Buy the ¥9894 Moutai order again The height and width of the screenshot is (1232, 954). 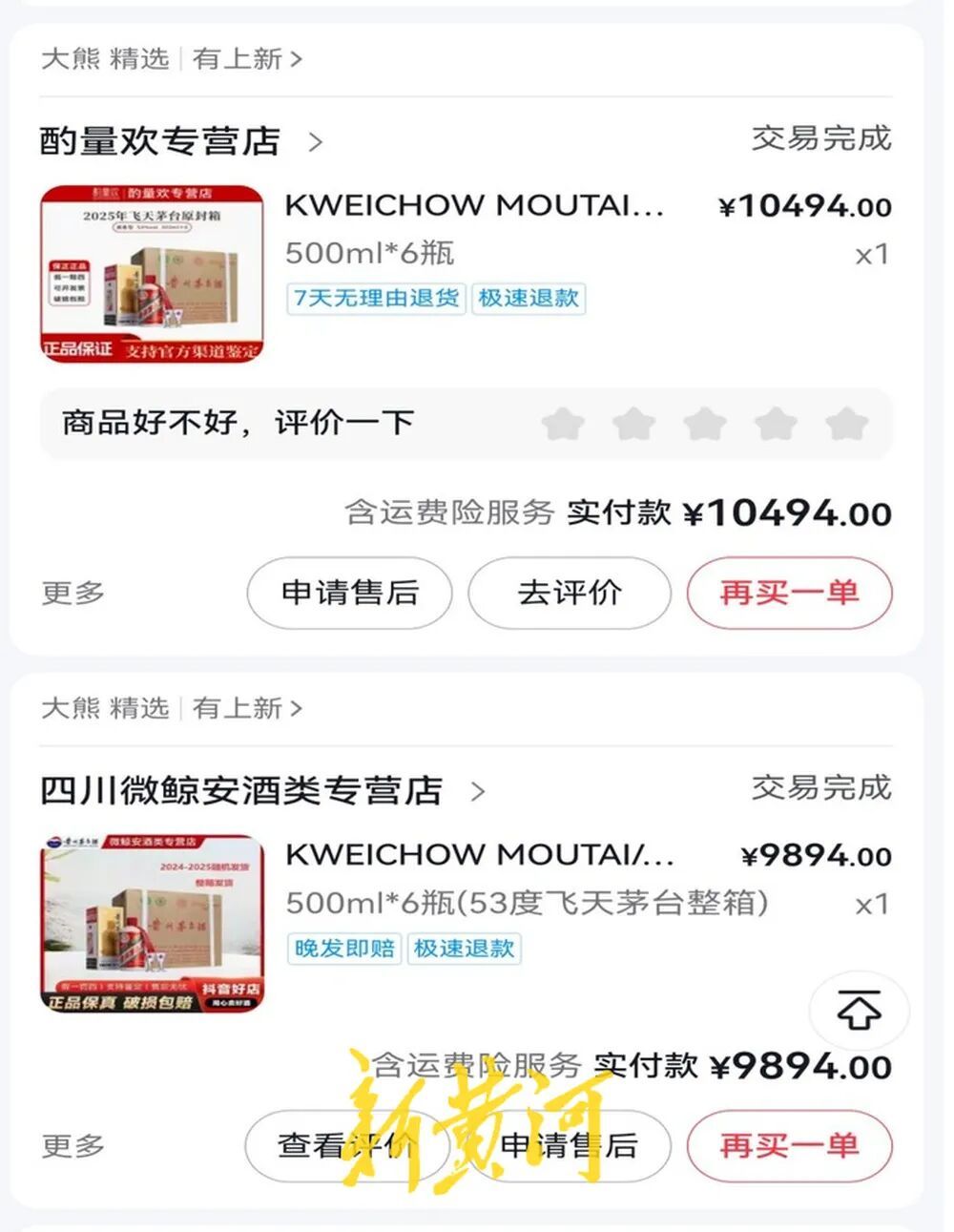[x=789, y=1145]
